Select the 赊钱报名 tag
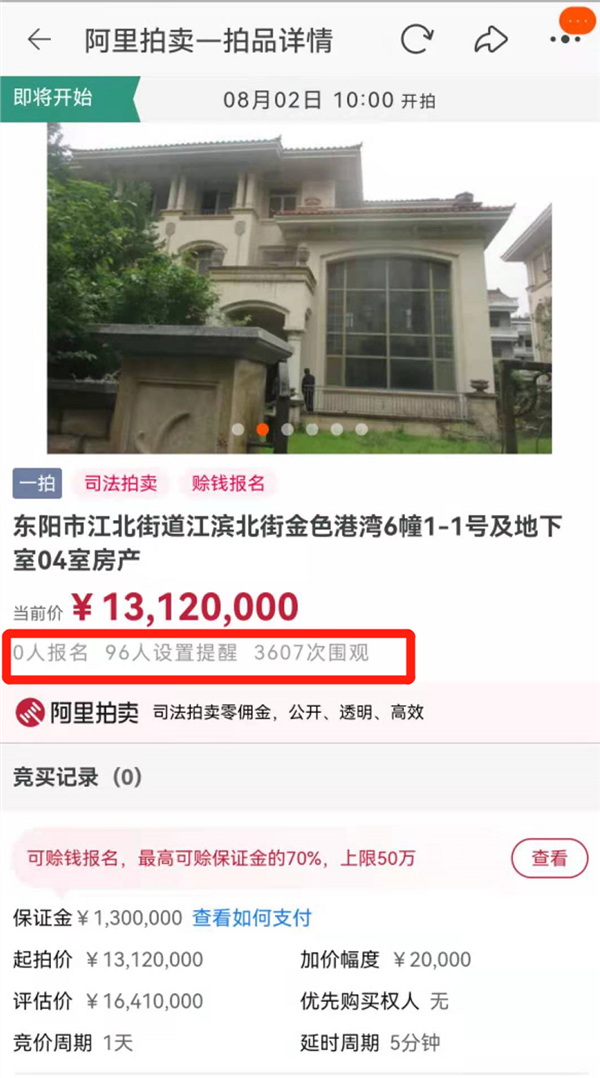The height and width of the screenshot is (1078, 600). click(228, 483)
